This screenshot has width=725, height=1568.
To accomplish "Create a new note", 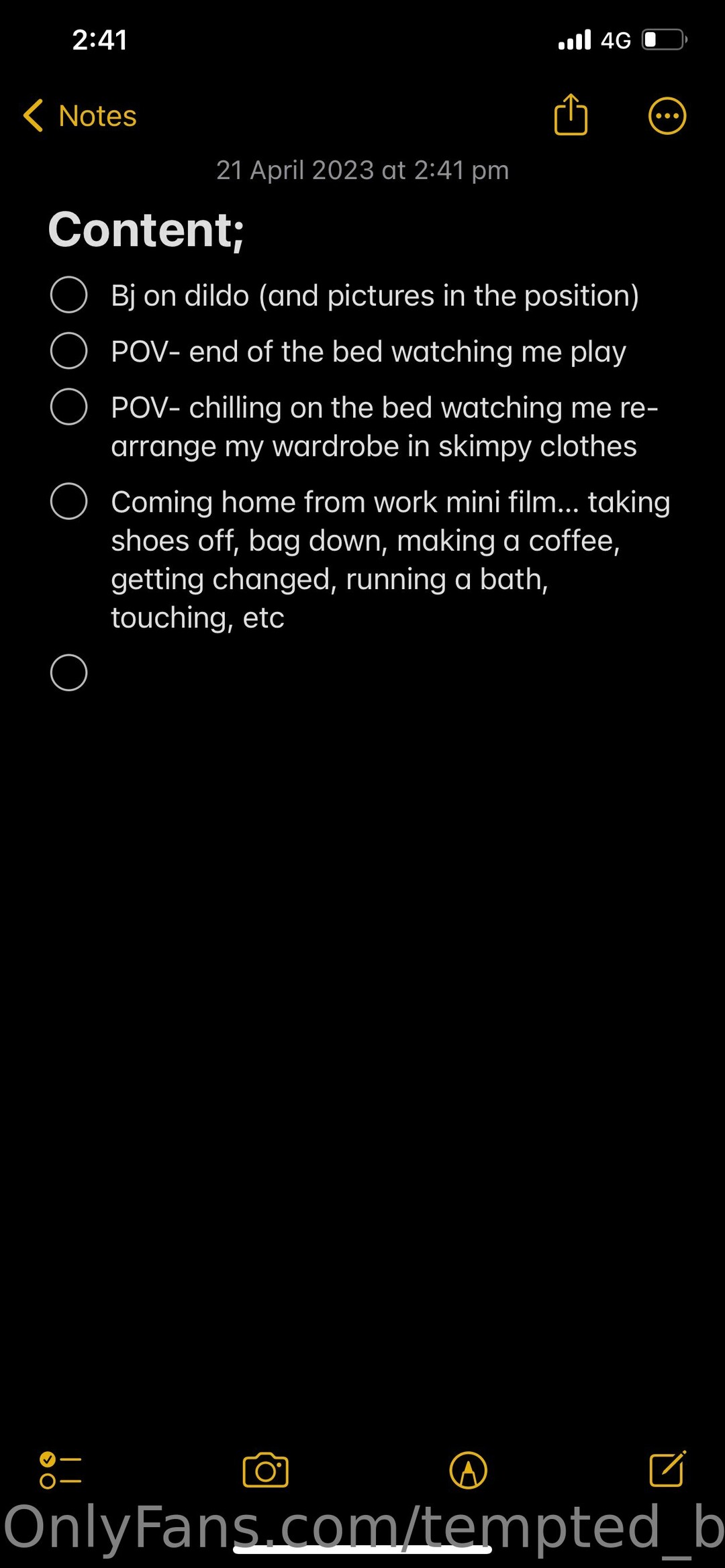I will click(668, 1469).
